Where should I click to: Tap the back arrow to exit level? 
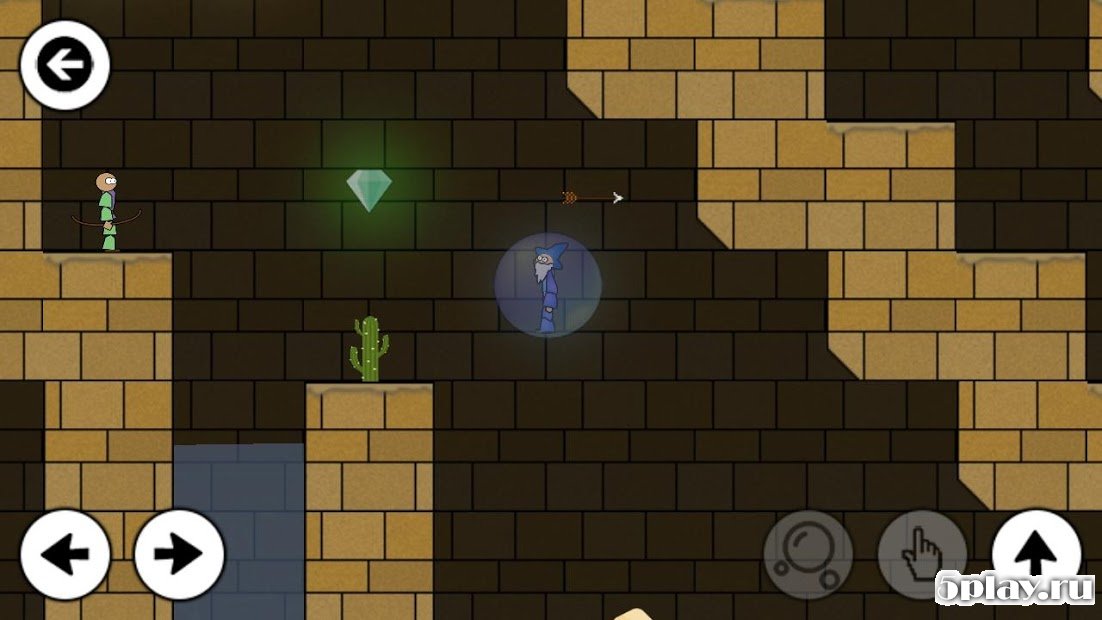coord(65,66)
